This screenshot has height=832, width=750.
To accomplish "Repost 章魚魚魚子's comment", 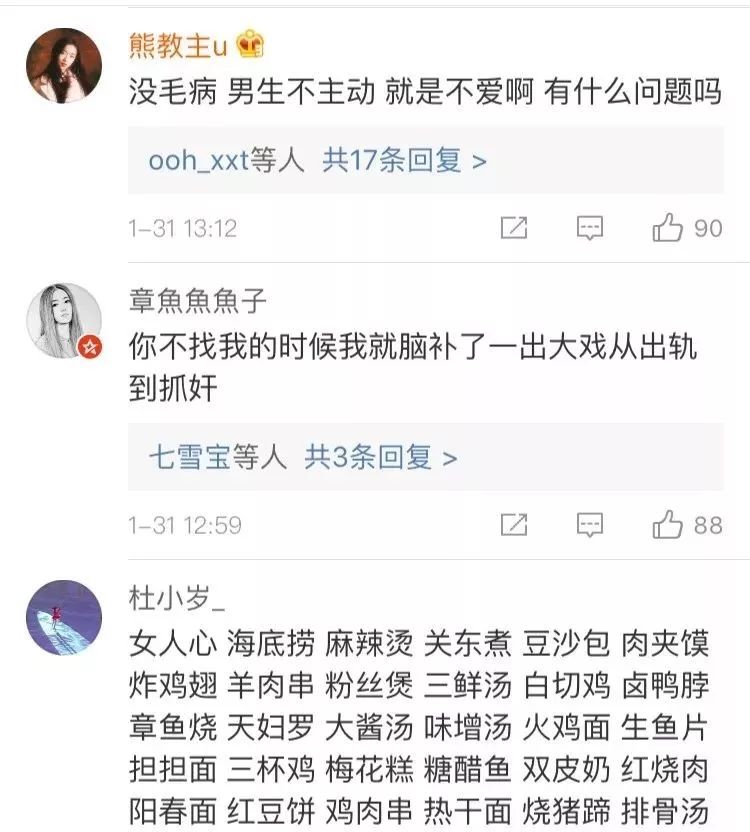I will (513, 524).
